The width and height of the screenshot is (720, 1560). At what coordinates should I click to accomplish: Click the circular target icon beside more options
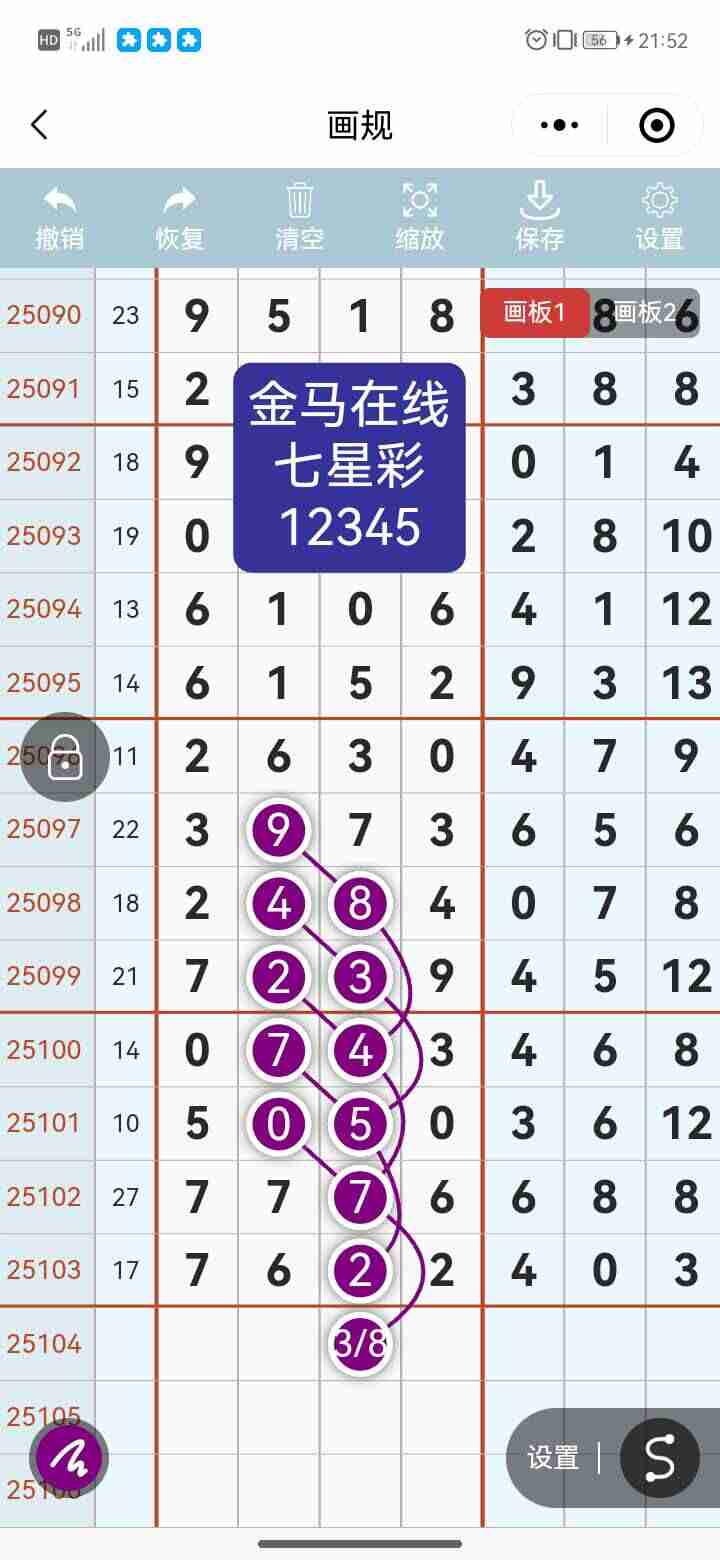point(657,125)
